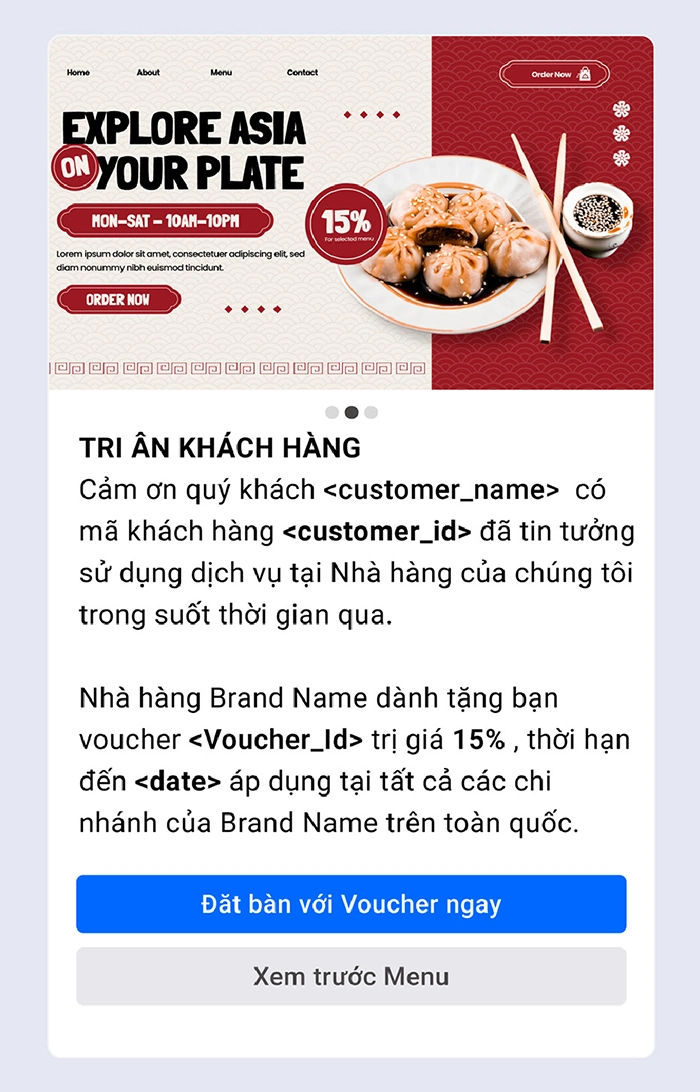Select the first carousel page dot
Viewport: 700px width, 1092px height.
pyautogui.click(x=332, y=412)
